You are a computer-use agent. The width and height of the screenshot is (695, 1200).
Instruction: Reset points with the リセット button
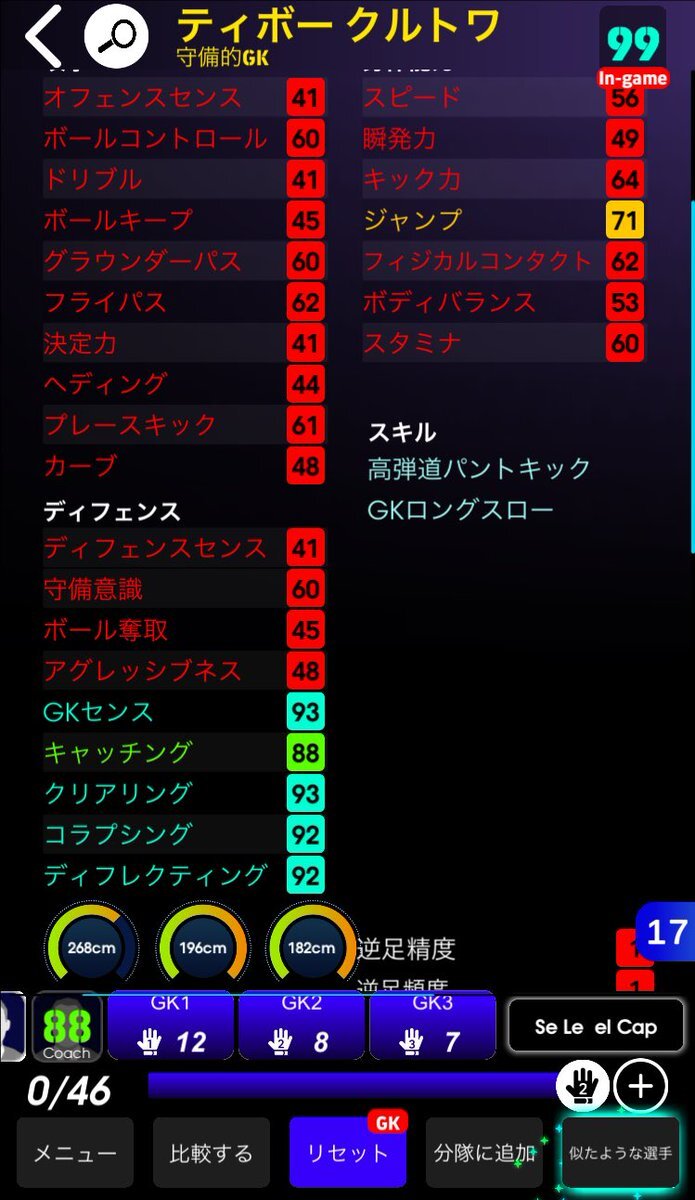tap(347, 1153)
